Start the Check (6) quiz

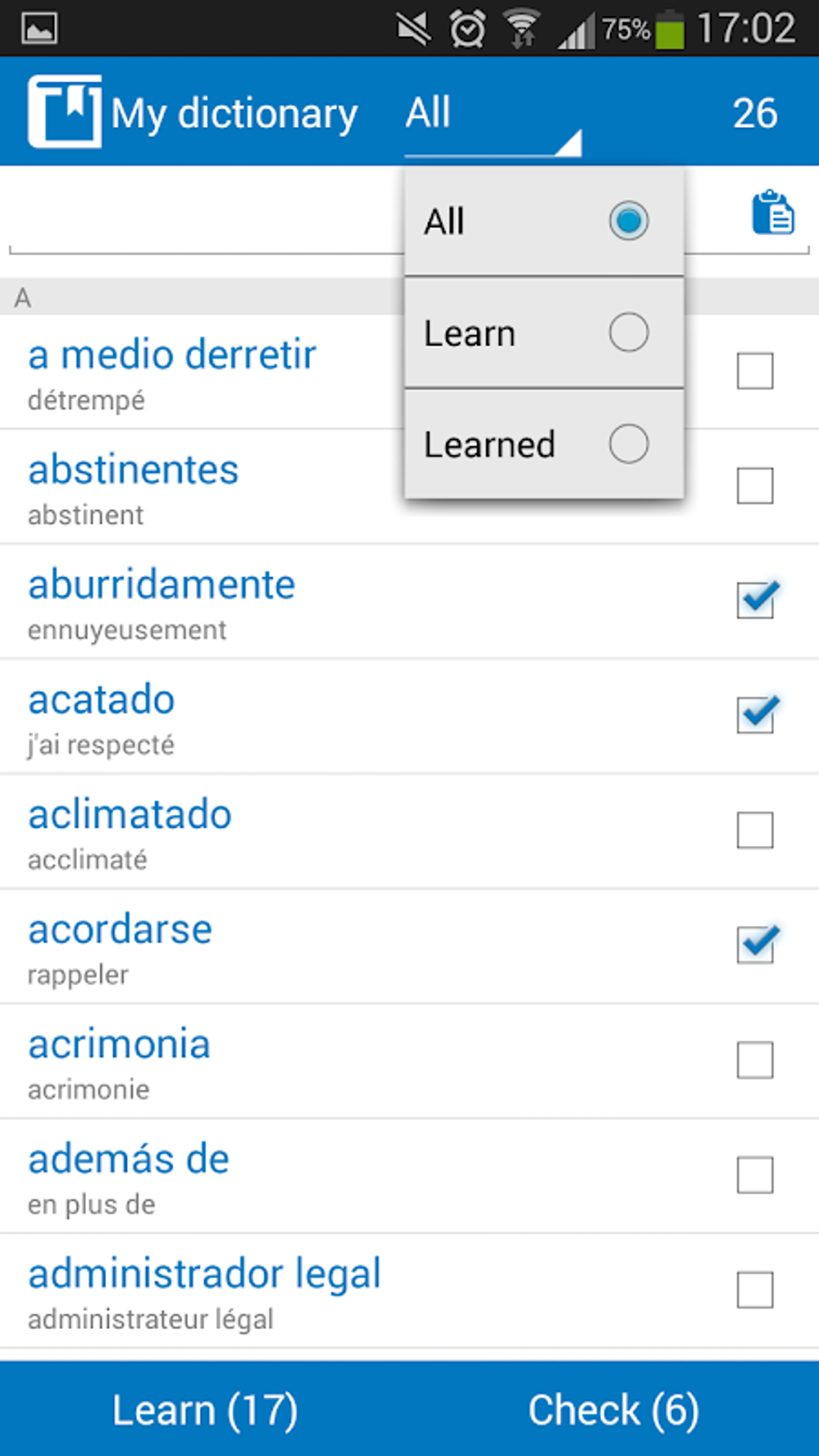(614, 1409)
